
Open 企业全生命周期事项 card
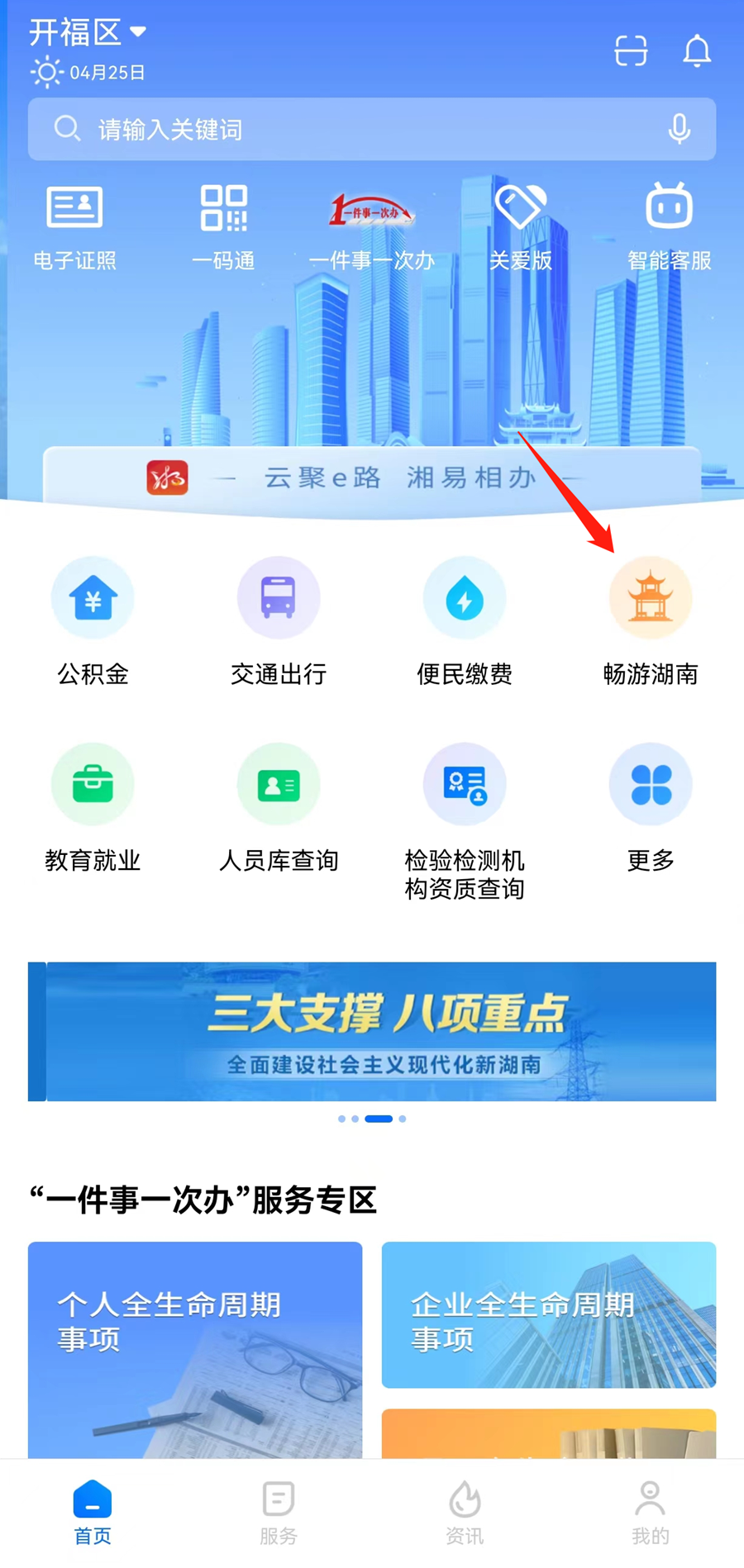pyautogui.click(x=548, y=1315)
